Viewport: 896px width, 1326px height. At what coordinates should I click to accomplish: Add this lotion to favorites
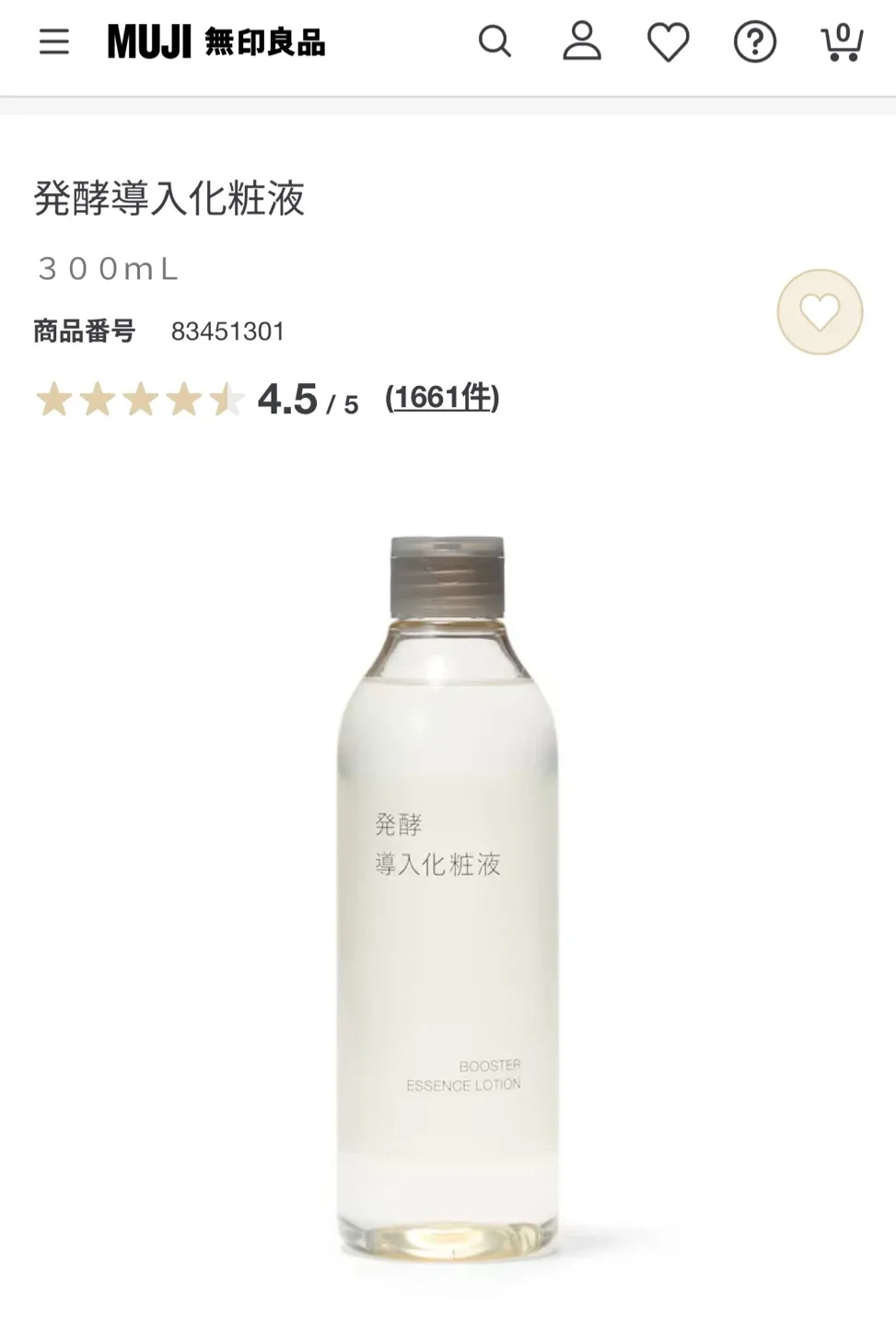(820, 312)
